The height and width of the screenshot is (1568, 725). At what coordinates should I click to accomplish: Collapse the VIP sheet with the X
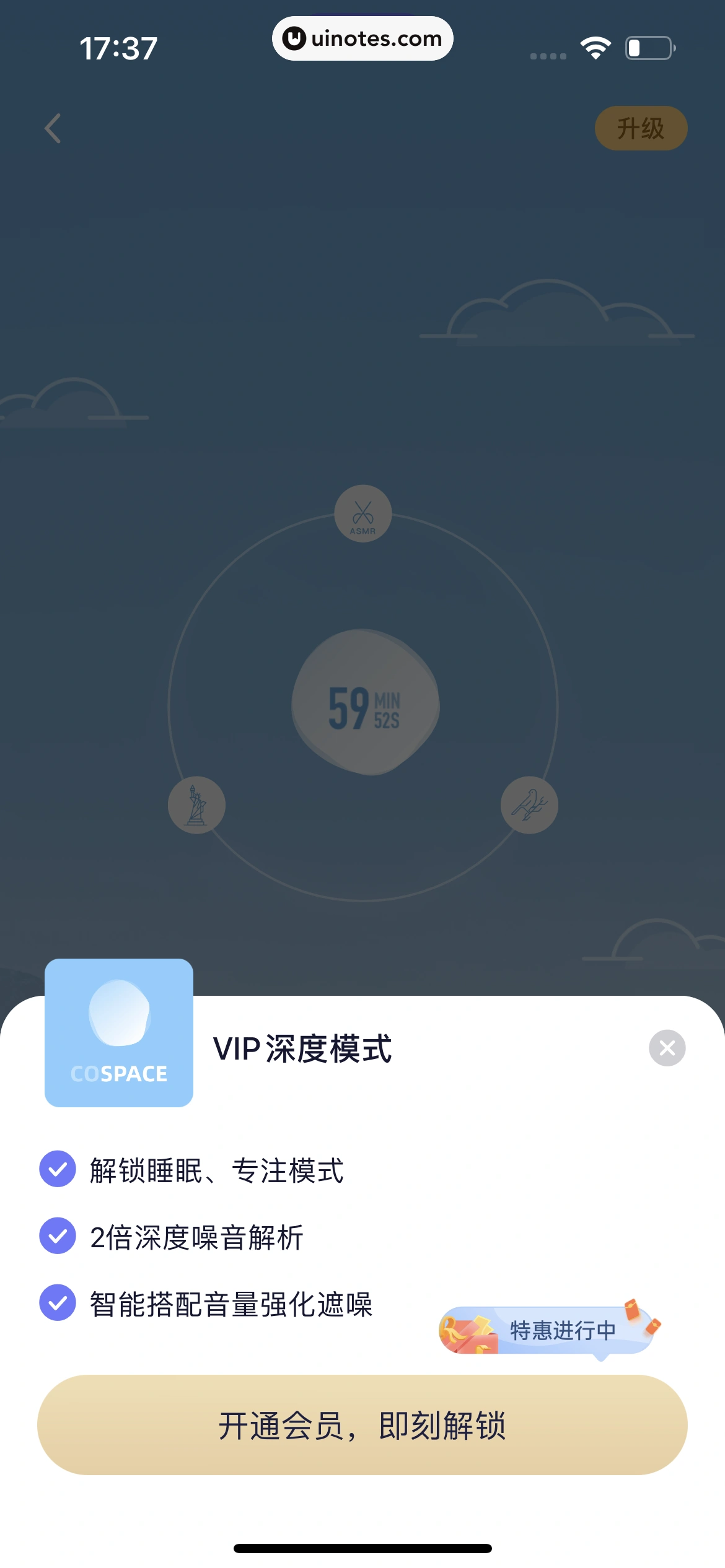[667, 1049]
